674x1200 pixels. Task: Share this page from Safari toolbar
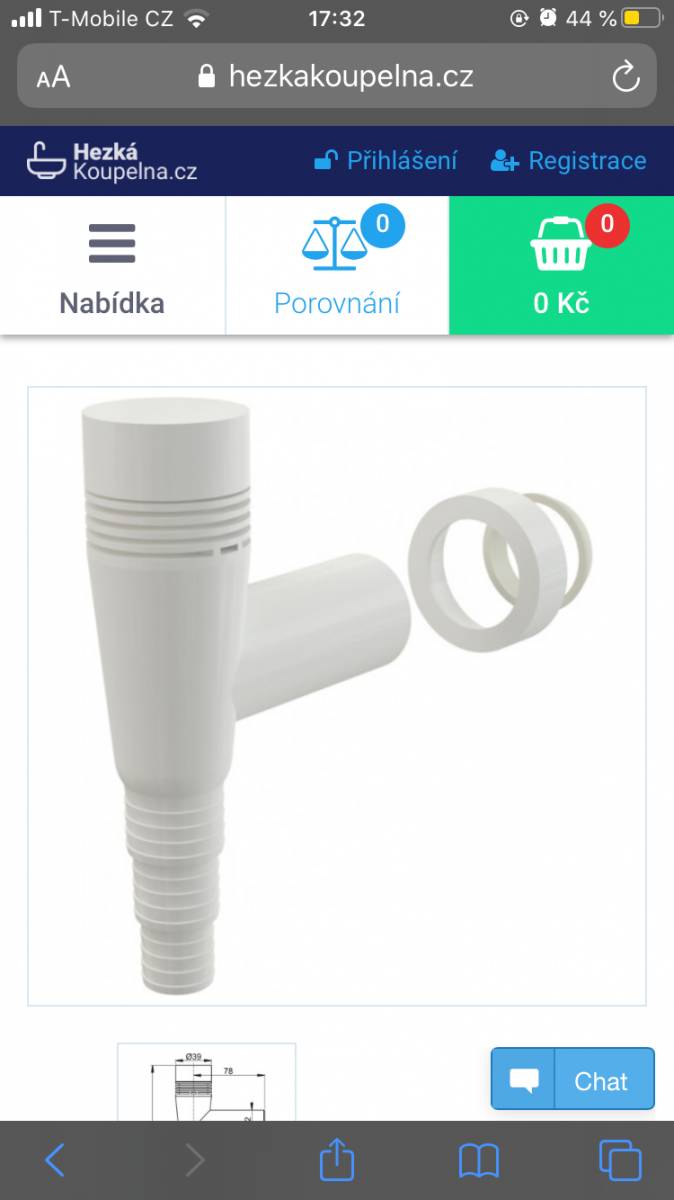click(337, 1160)
